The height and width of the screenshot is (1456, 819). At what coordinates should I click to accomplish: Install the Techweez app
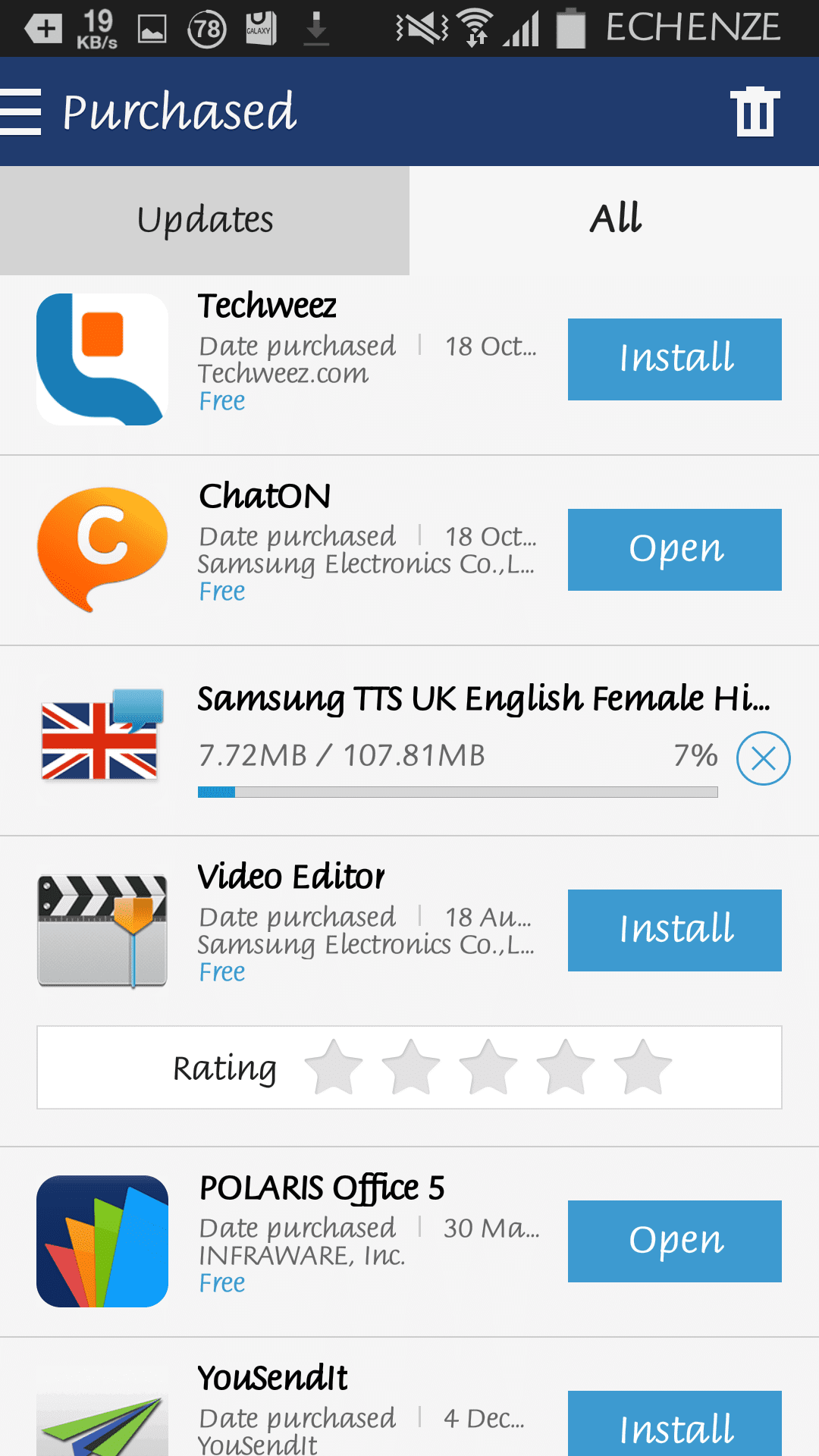pos(675,359)
